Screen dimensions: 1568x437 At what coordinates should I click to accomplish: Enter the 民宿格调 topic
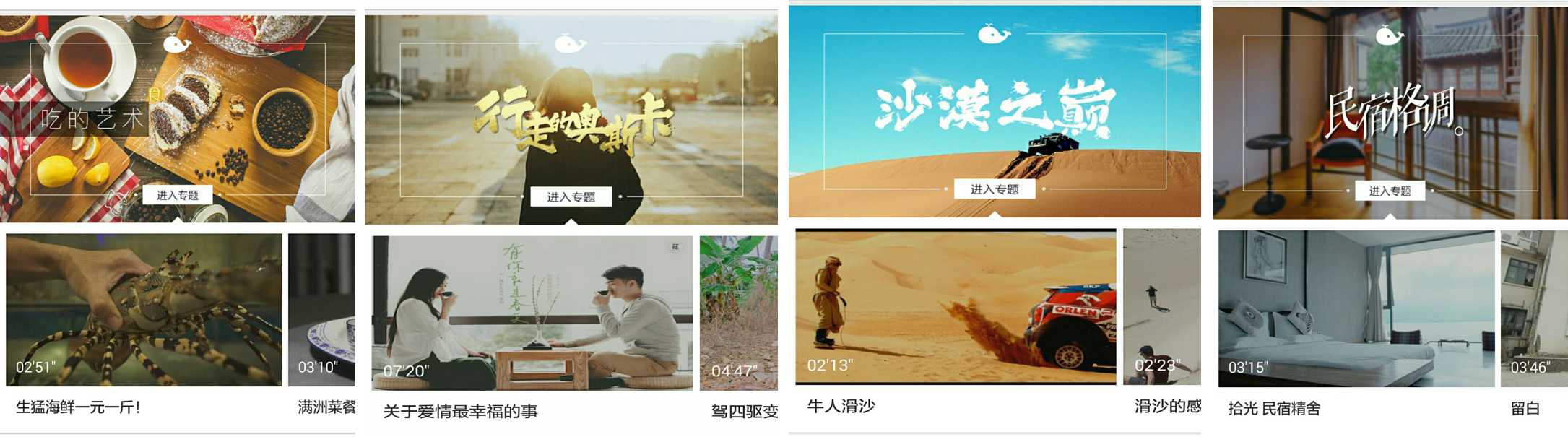coord(1390,191)
